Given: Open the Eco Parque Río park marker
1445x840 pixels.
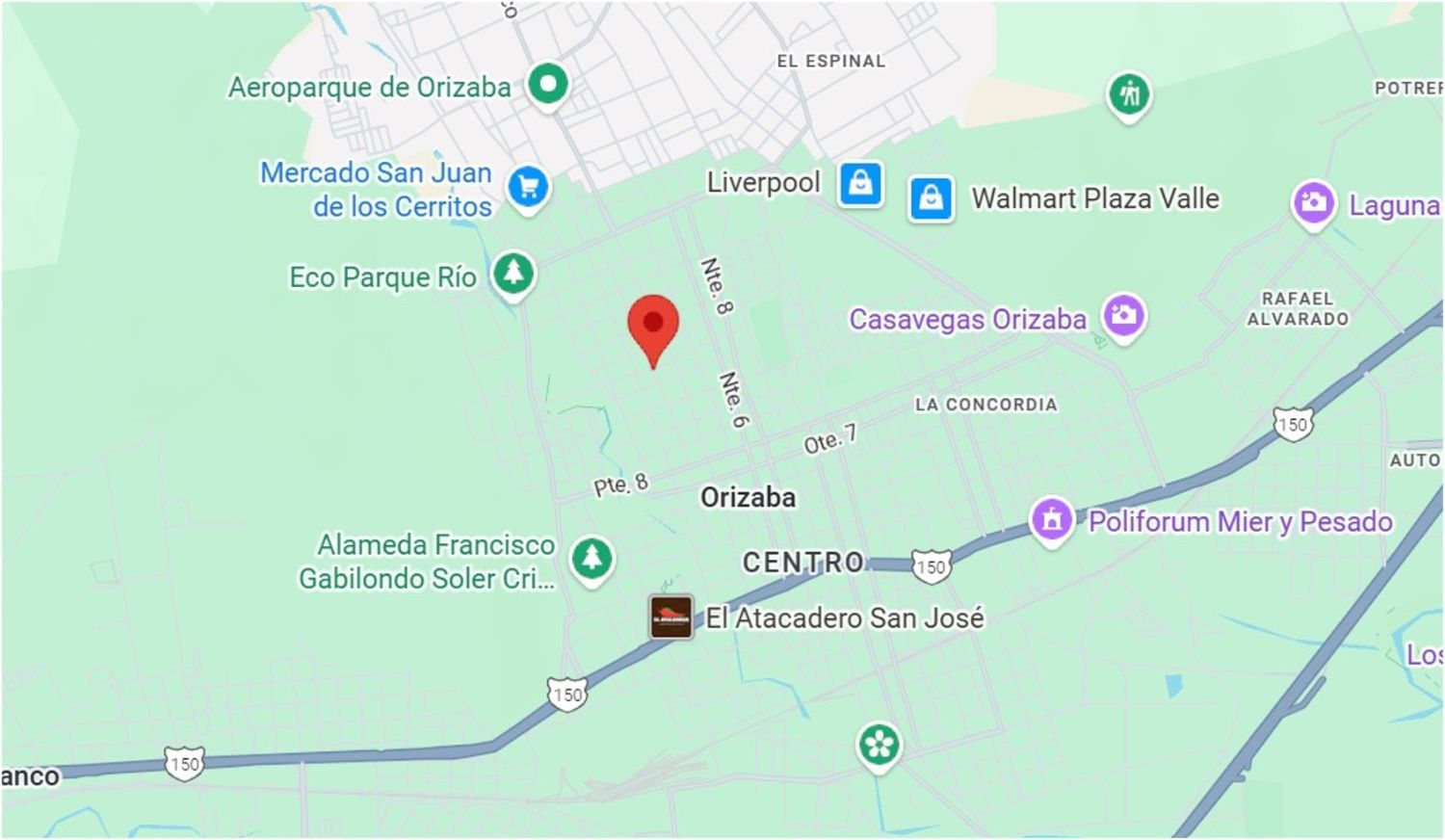Looking at the screenshot, I should pyautogui.click(x=513, y=275).
